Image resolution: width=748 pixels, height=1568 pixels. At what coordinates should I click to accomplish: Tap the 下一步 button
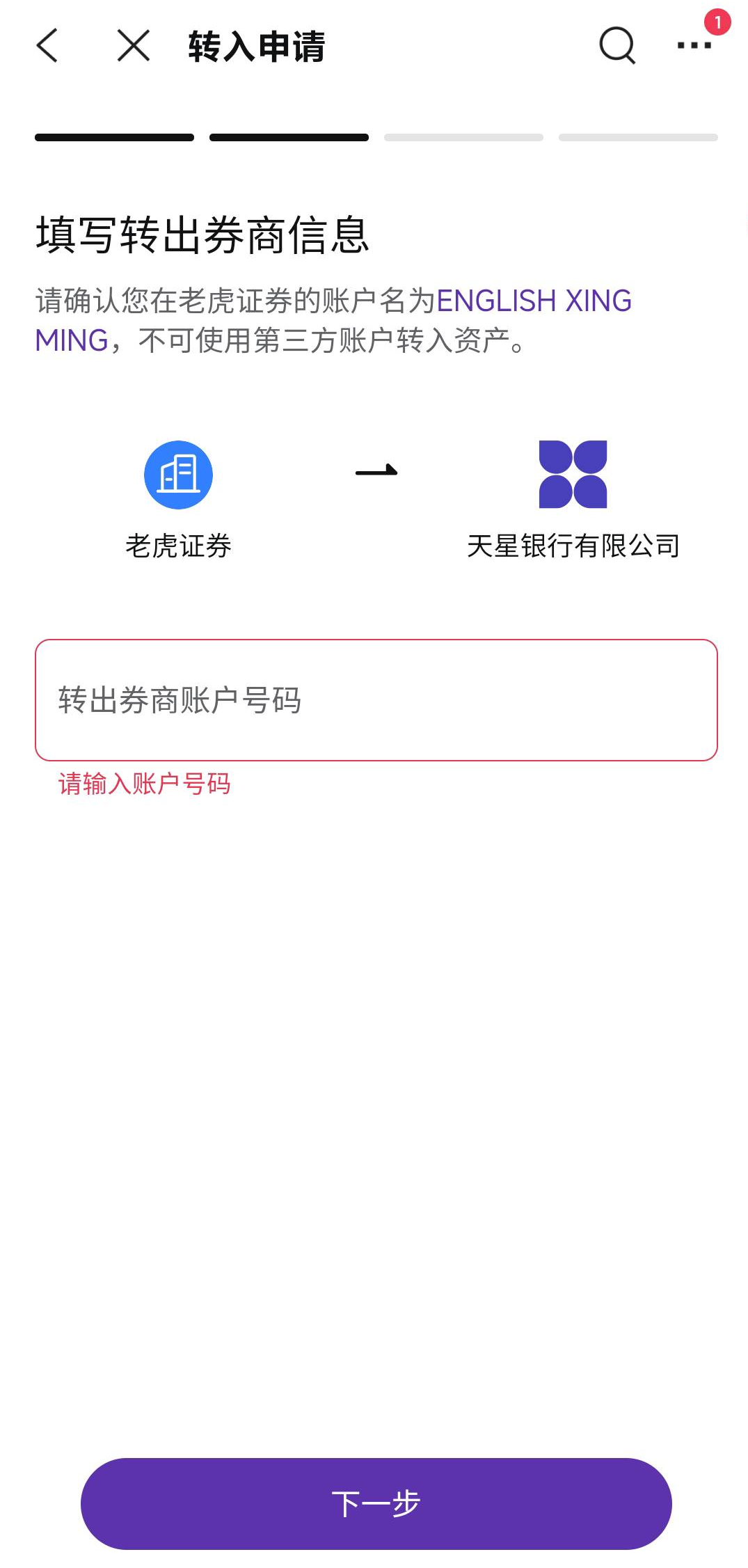point(376,1503)
